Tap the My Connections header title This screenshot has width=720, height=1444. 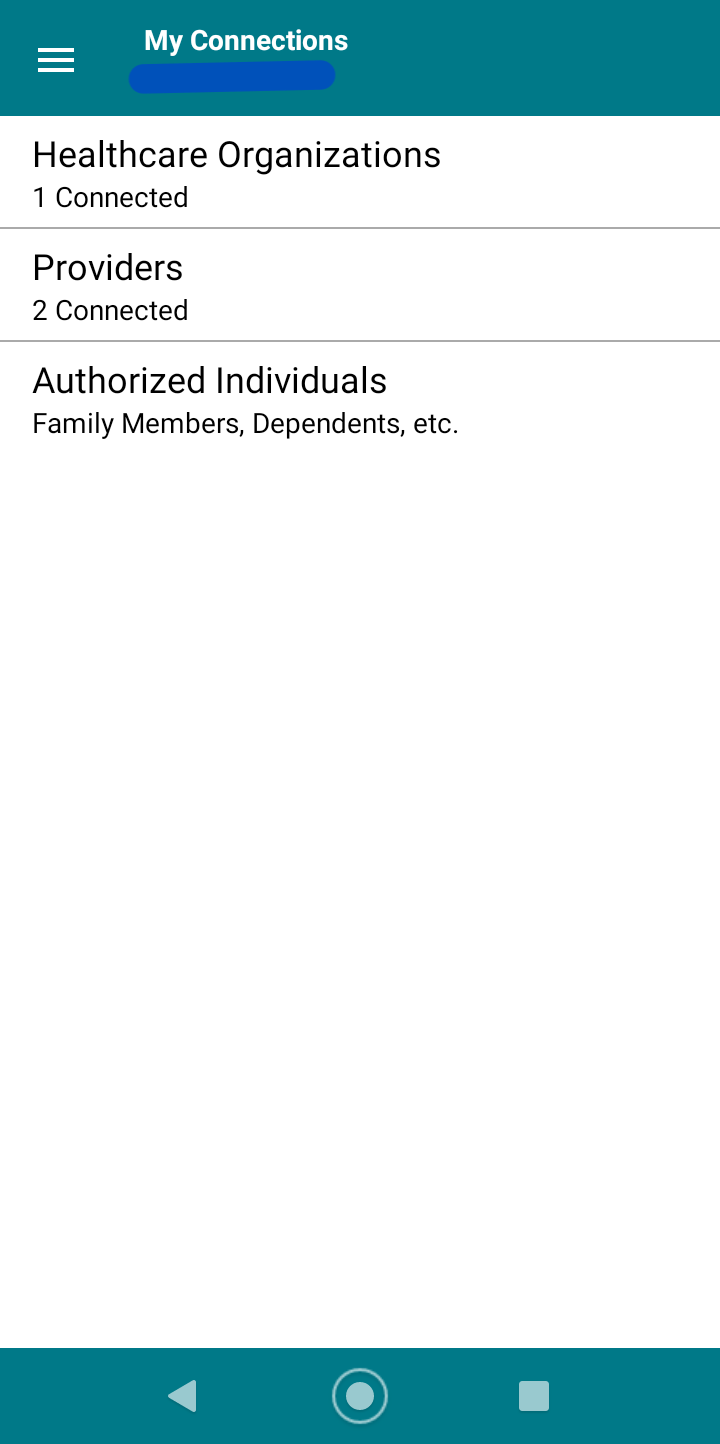(x=246, y=40)
